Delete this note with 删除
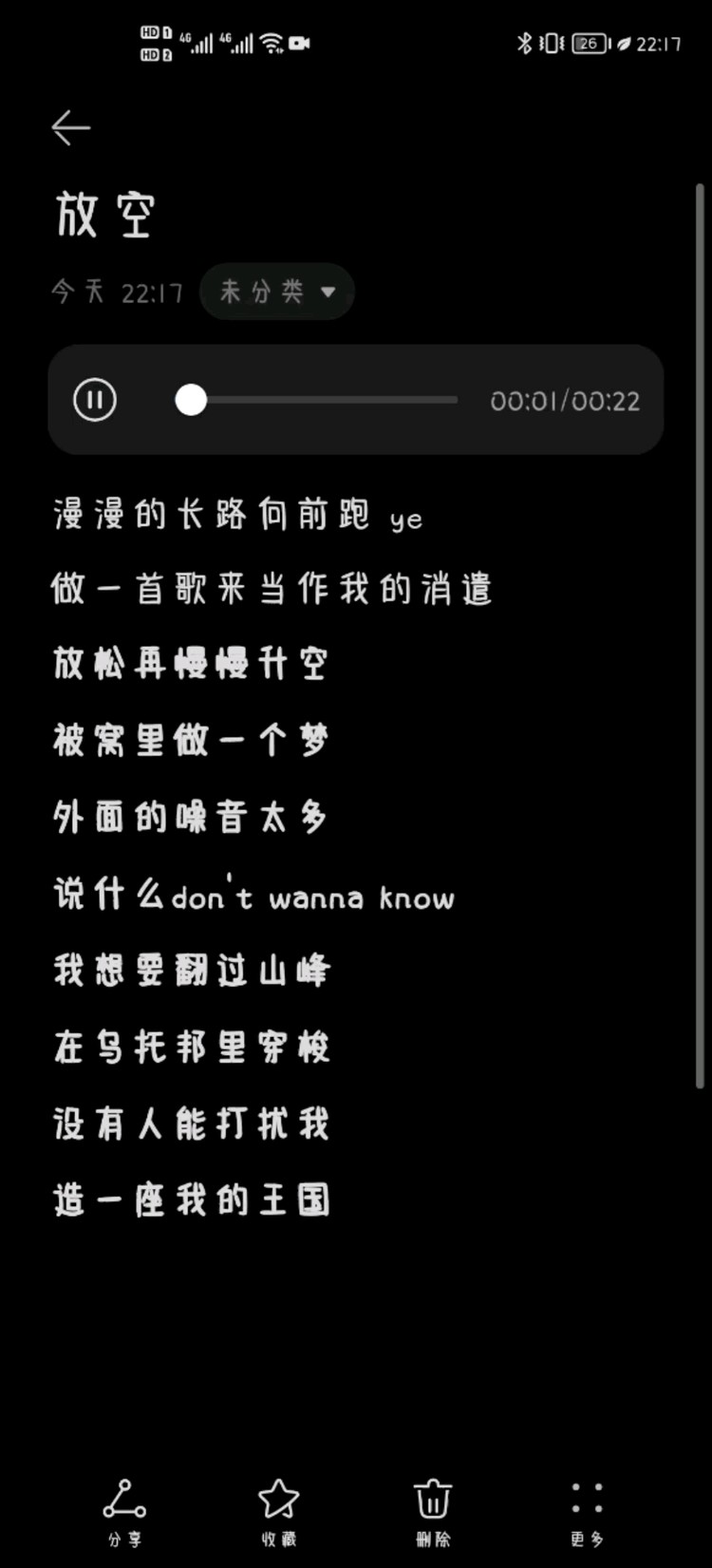Image resolution: width=712 pixels, height=1568 pixels. (x=433, y=1511)
